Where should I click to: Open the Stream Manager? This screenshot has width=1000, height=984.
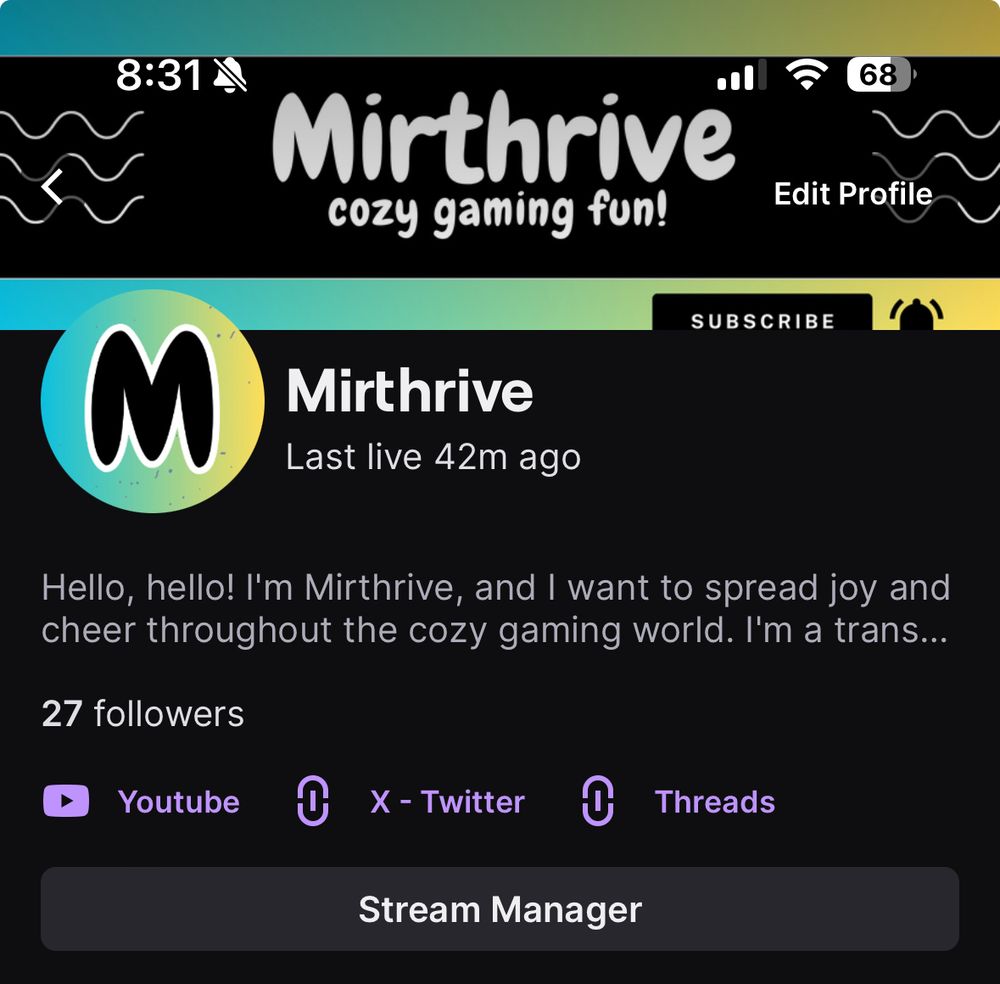tap(499, 909)
